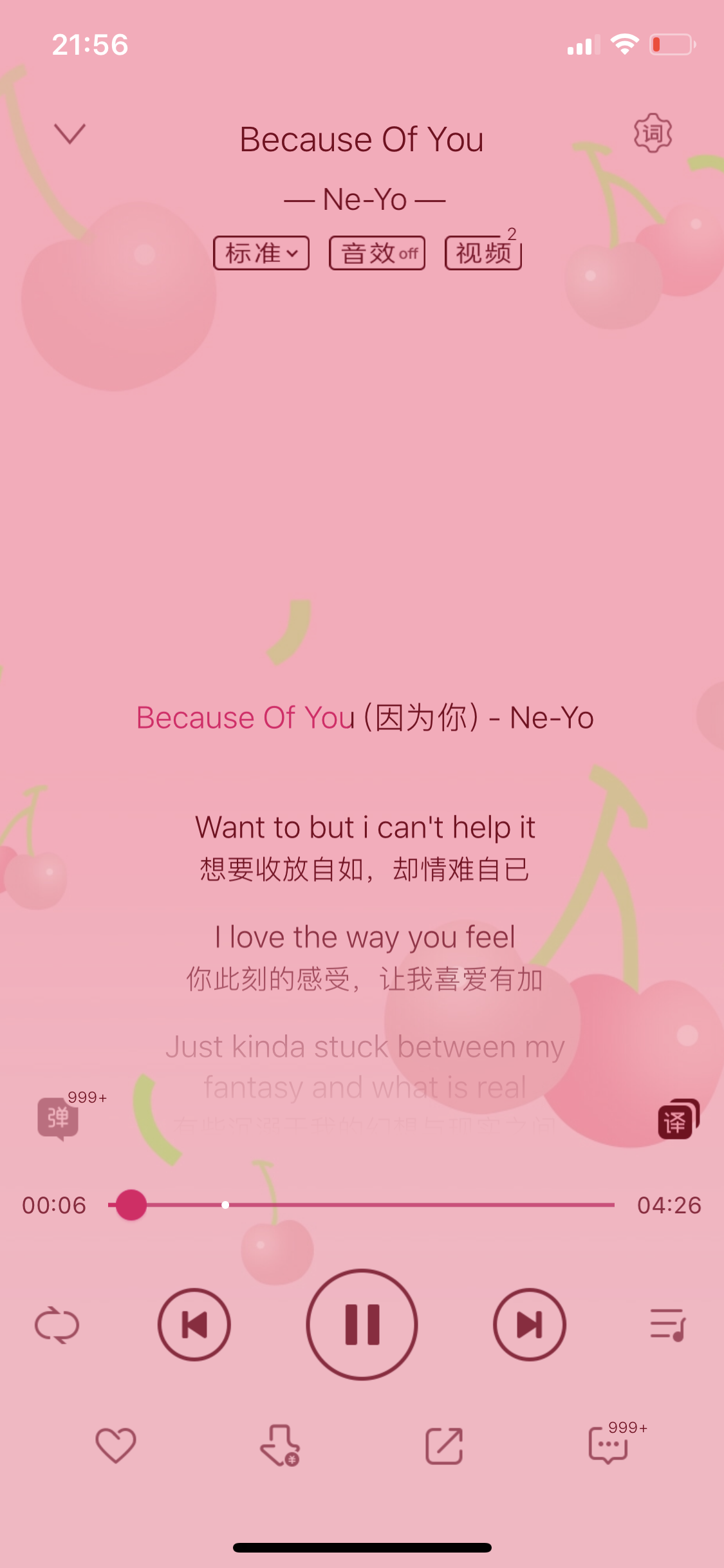Toggle the 弹 bullet comments icon
This screenshot has height=1568, width=724.
58,1118
